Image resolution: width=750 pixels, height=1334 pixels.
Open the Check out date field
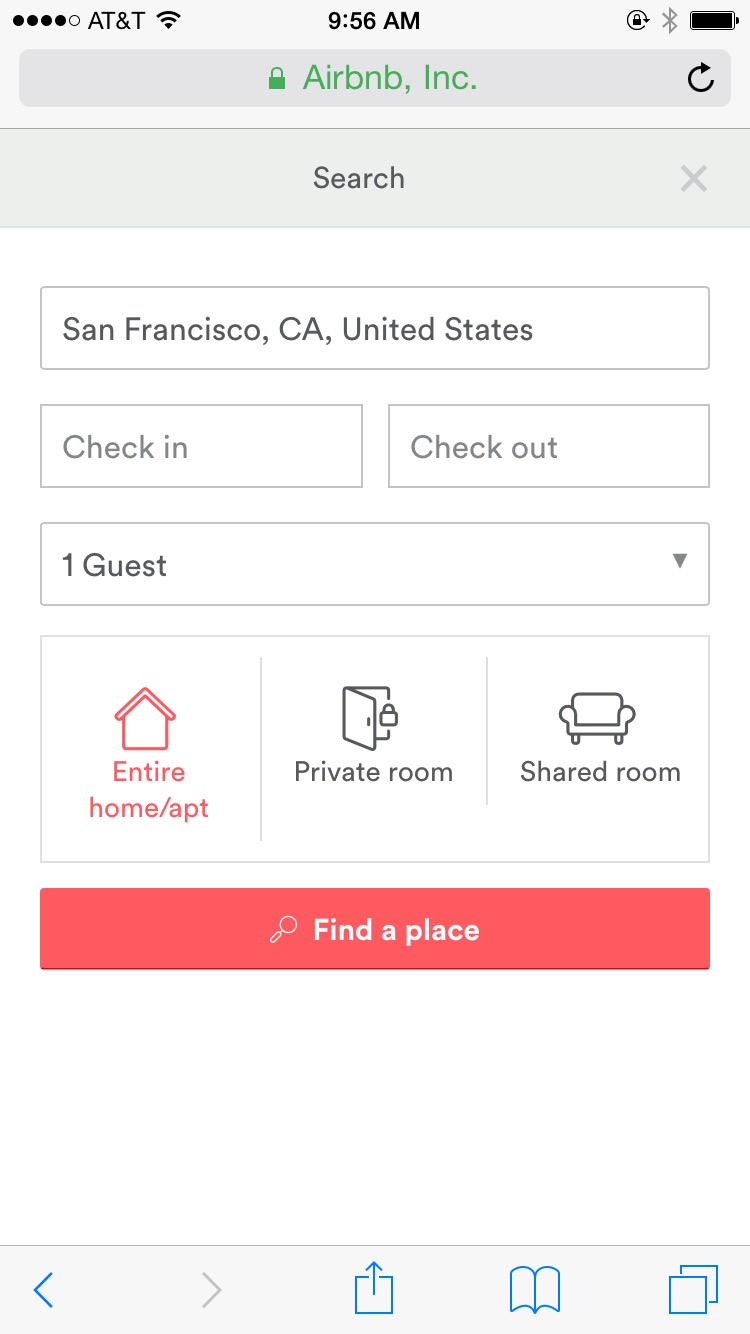[549, 446]
